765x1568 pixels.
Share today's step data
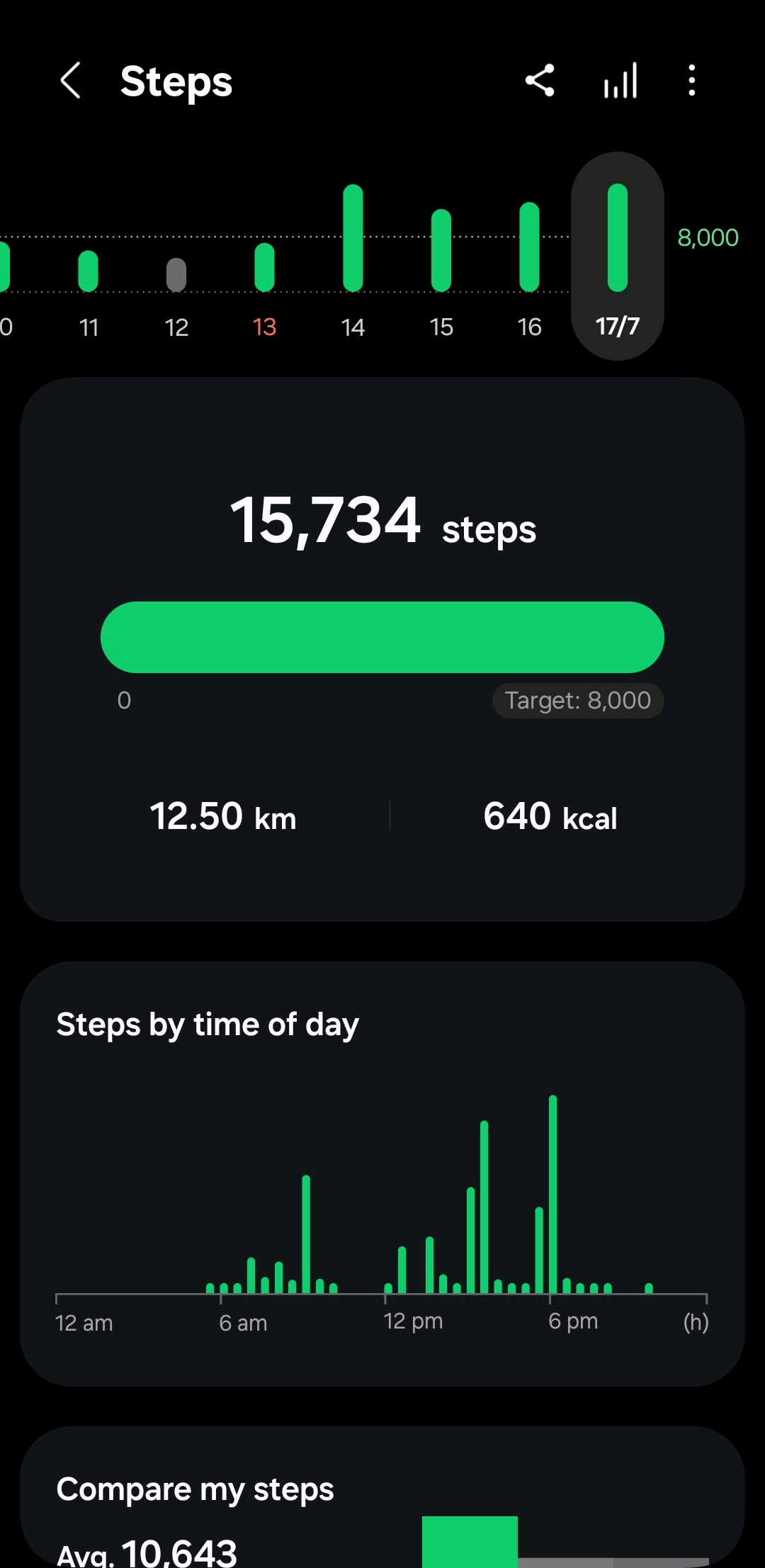pyautogui.click(x=540, y=80)
